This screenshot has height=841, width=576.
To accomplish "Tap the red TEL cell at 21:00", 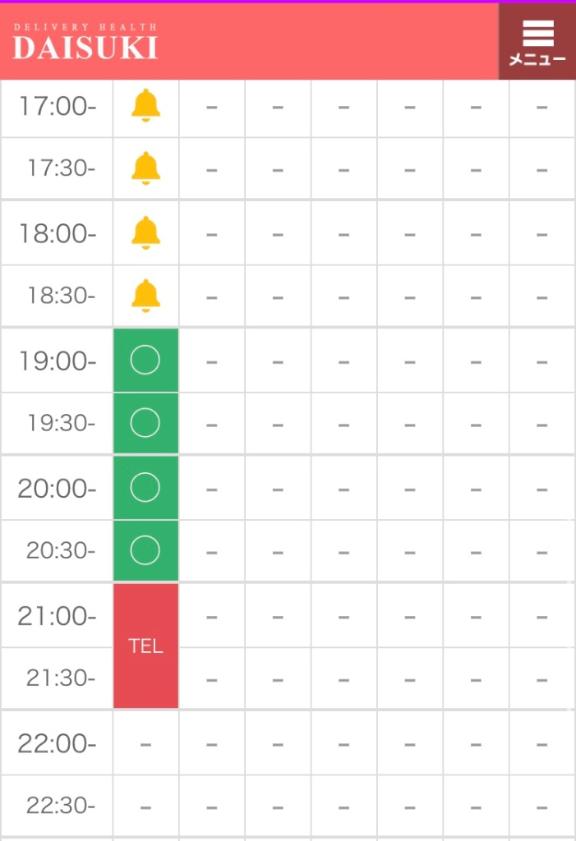I will [x=146, y=646].
